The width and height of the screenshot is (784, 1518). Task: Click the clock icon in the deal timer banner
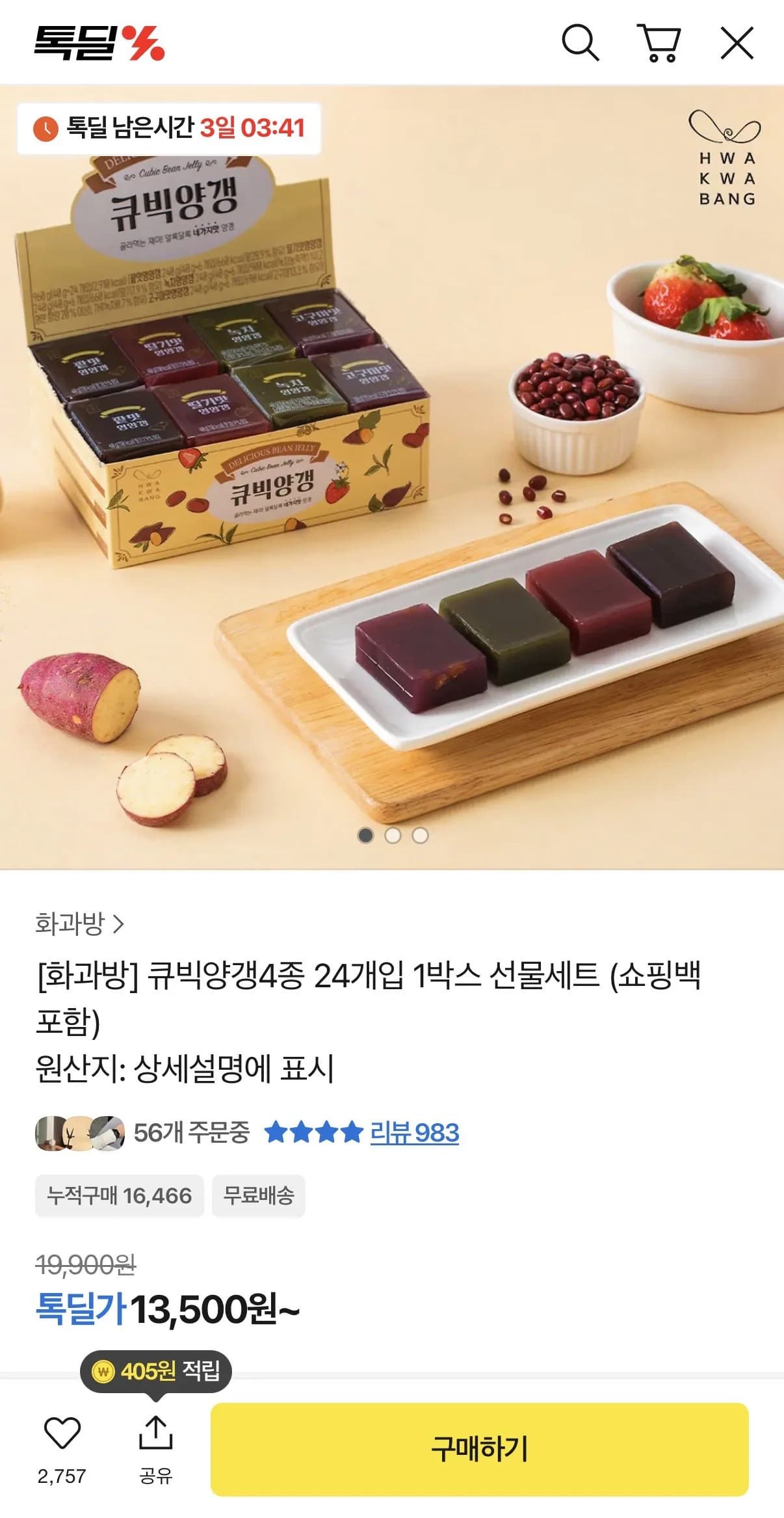(x=44, y=128)
